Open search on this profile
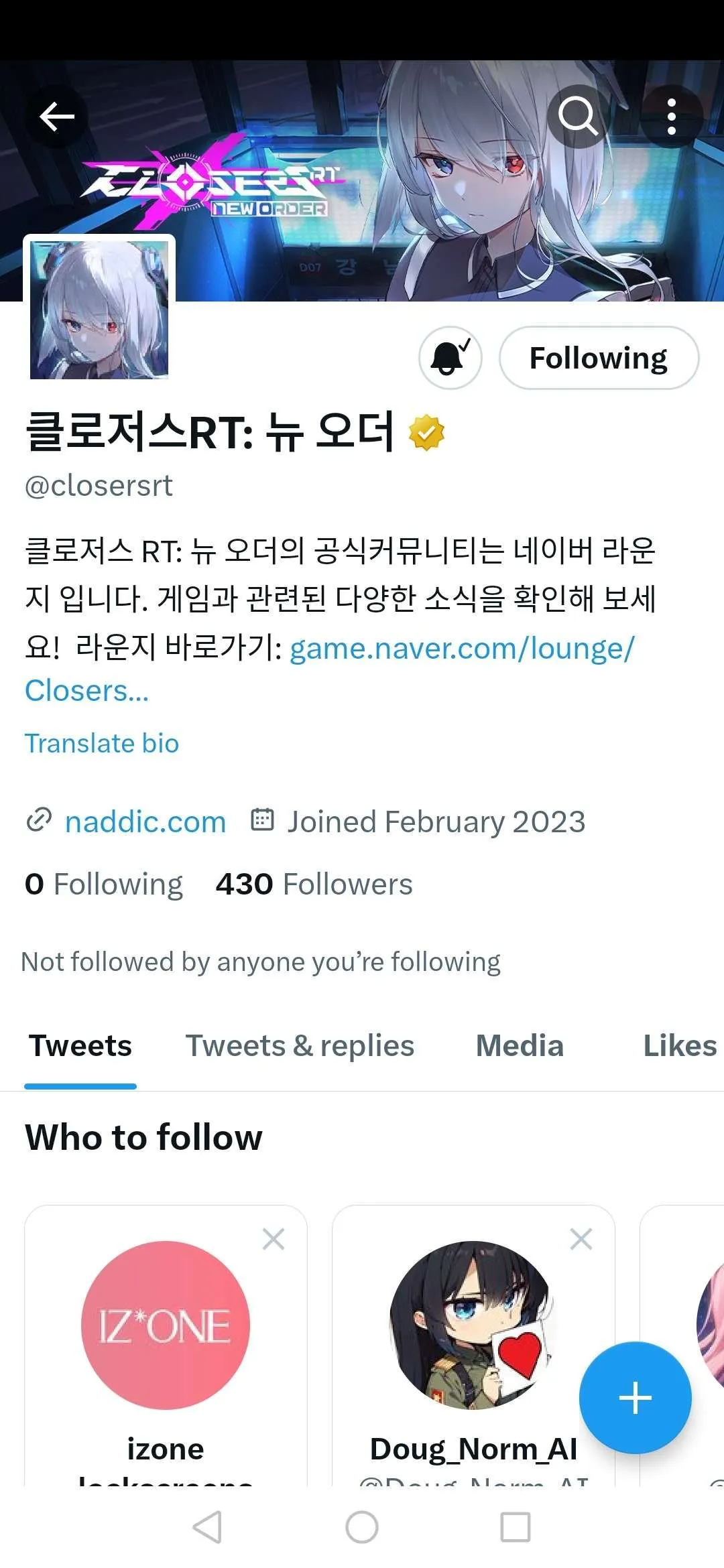 (578, 117)
